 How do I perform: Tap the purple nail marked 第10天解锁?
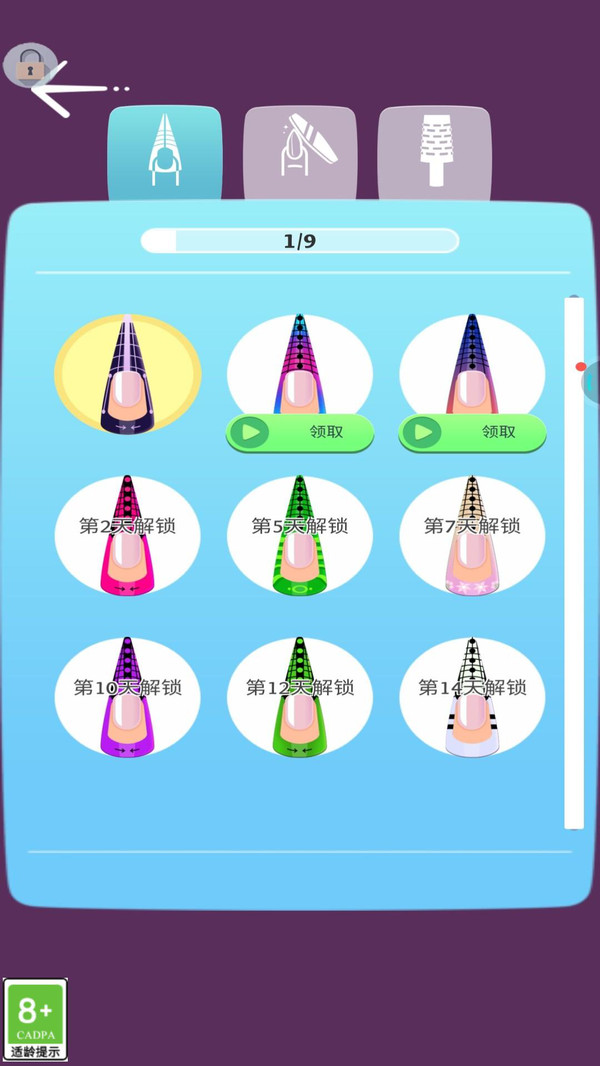coord(127,697)
